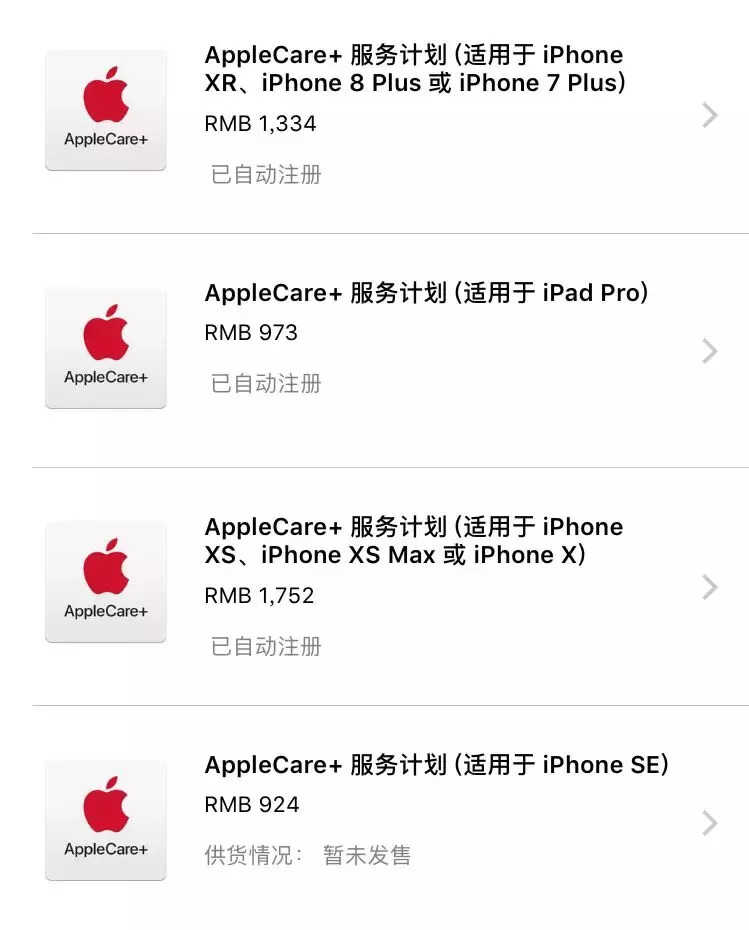Open AppleCare+ plan for iPhone SE

pos(436,765)
